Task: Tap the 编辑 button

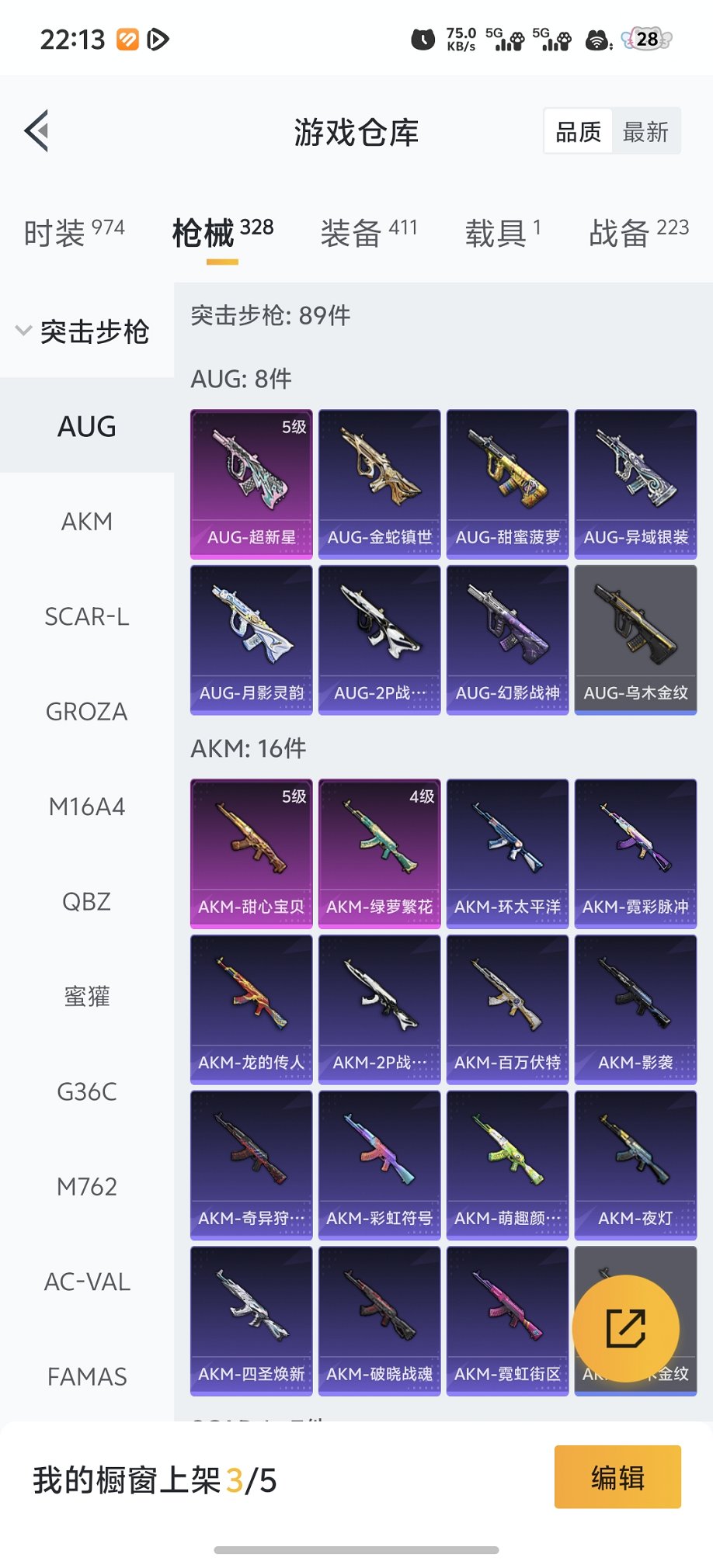Action: (x=617, y=1476)
